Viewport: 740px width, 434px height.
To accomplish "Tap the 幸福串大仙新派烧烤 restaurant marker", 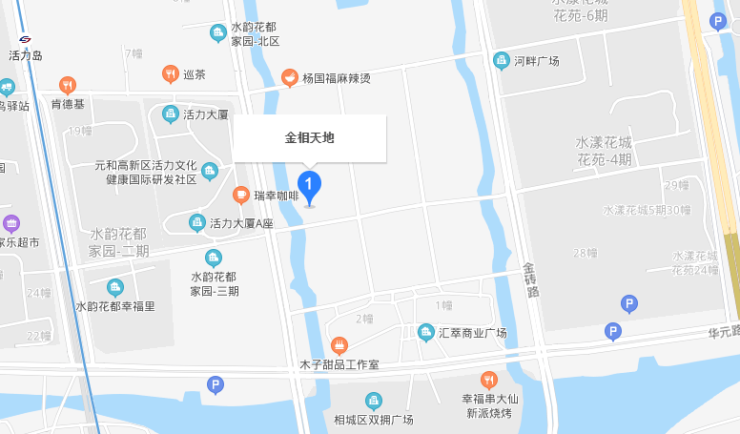I will point(487,379).
